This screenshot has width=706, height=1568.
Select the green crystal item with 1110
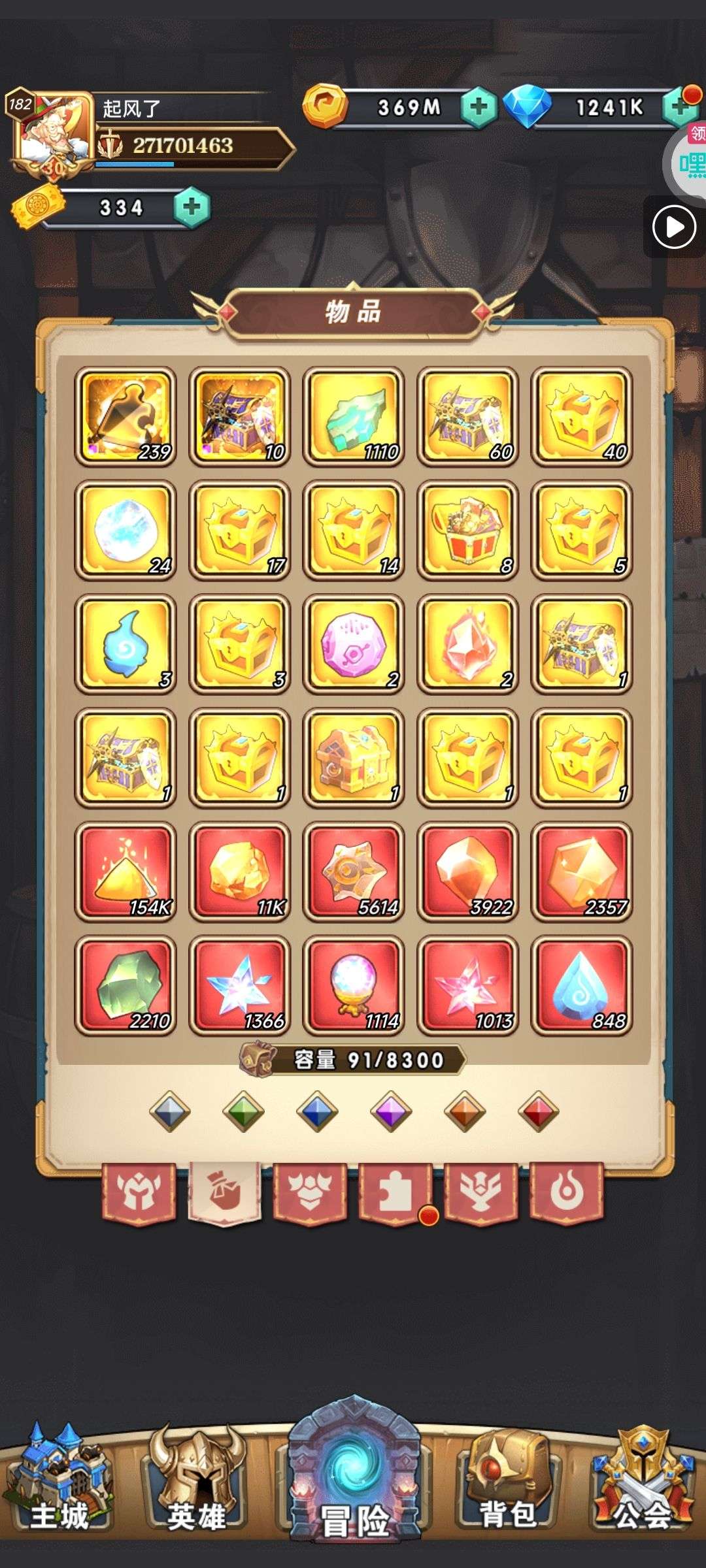point(354,416)
